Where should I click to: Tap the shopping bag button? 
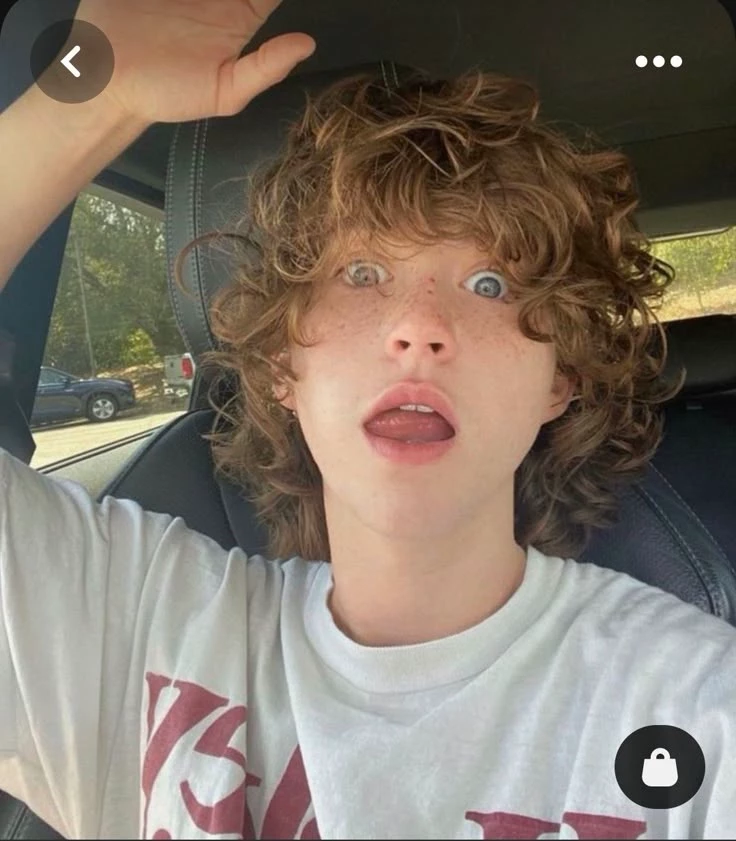pos(659,767)
